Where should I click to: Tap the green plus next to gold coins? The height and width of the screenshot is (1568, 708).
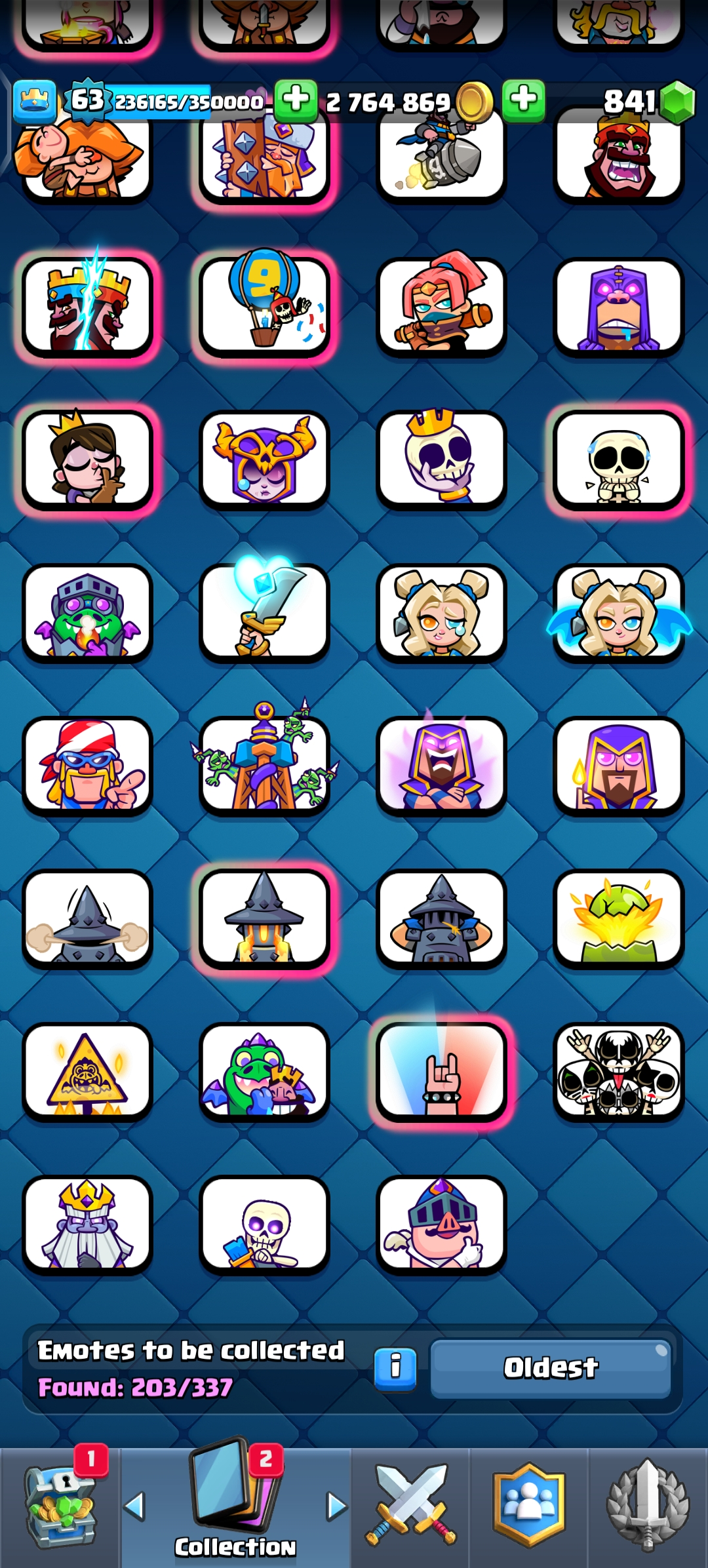click(x=523, y=101)
